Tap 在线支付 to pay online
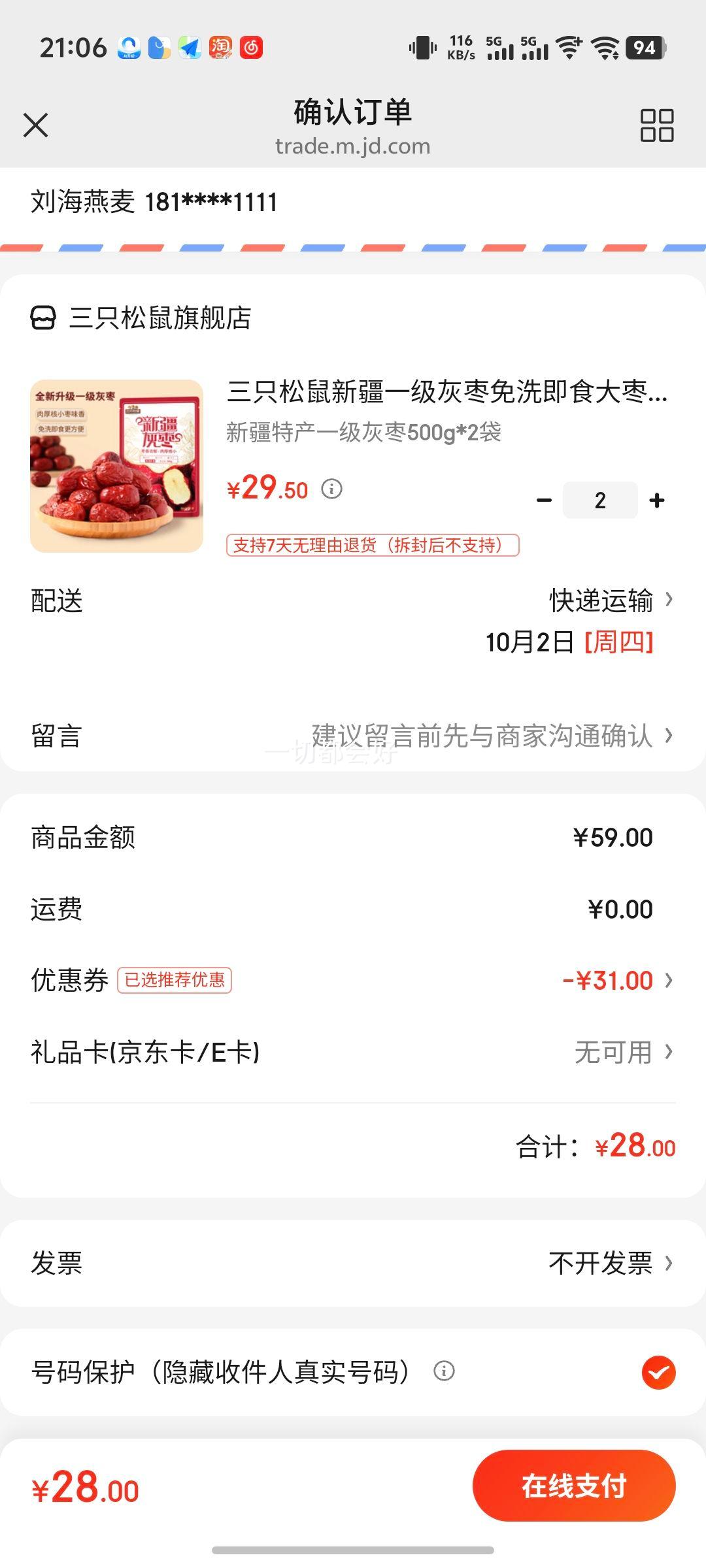This screenshot has height=1568, width=706. 574,1486
